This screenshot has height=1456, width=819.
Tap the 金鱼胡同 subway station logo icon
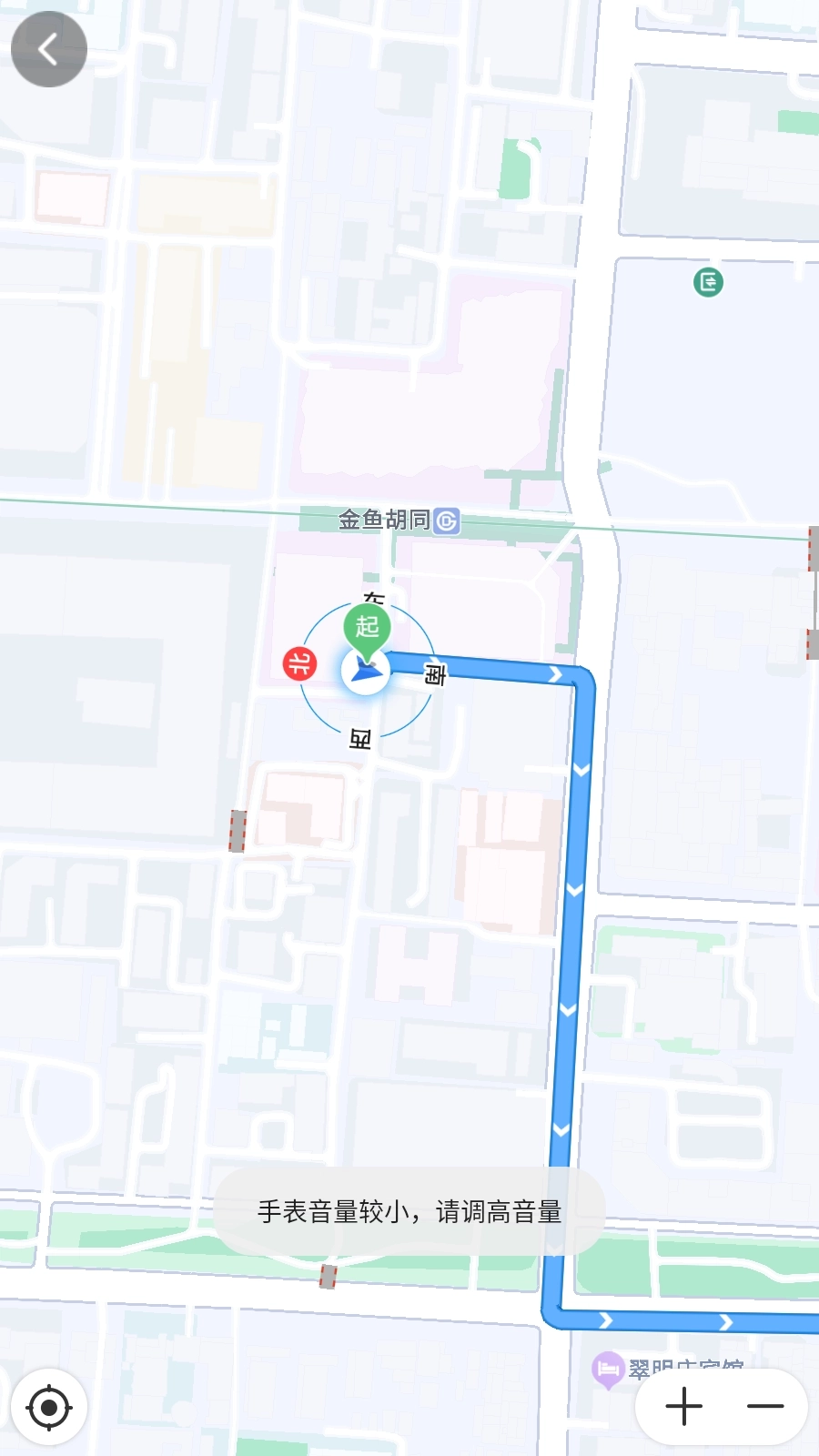(447, 521)
